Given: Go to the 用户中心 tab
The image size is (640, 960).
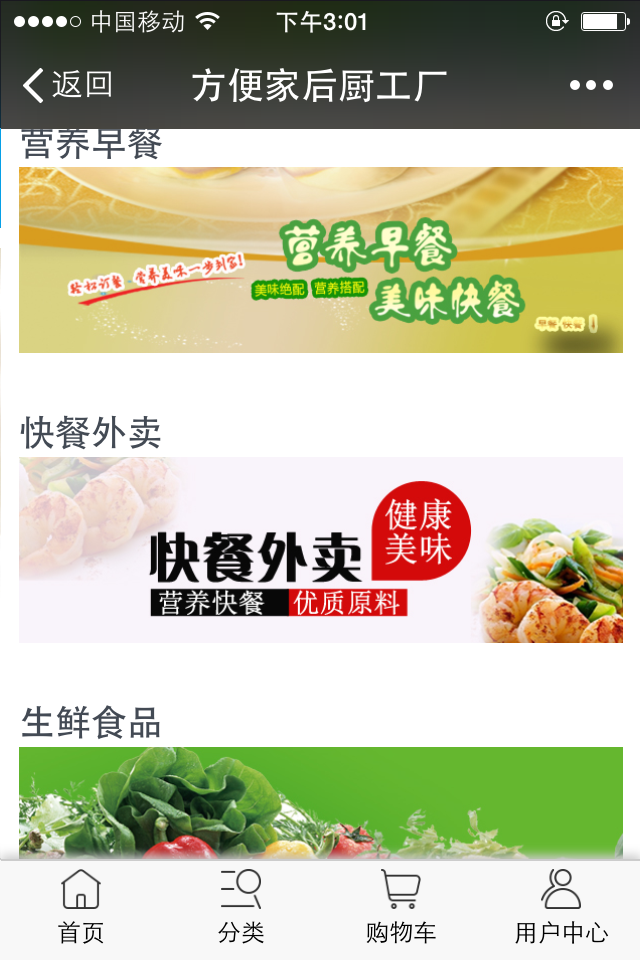Looking at the screenshot, I should point(560,908).
